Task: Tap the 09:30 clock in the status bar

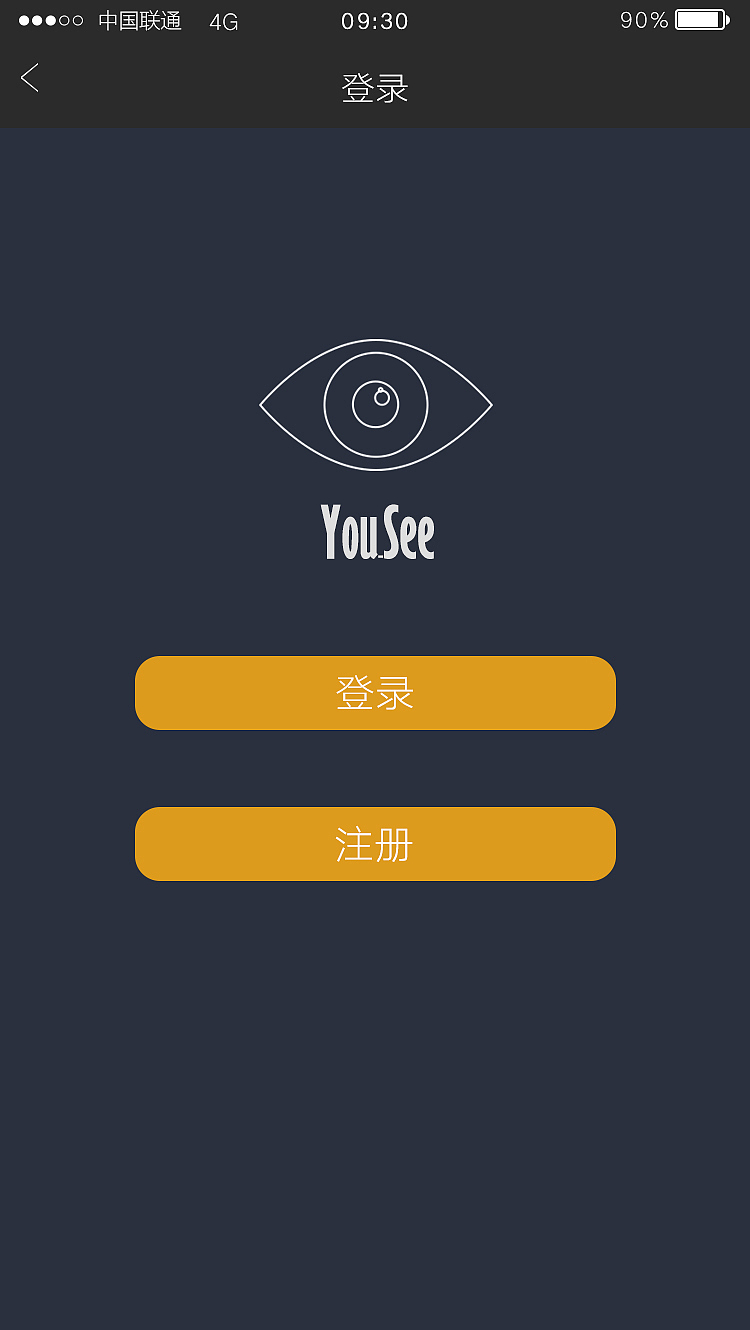Action: pyautogui.click(x=375, y=20)
